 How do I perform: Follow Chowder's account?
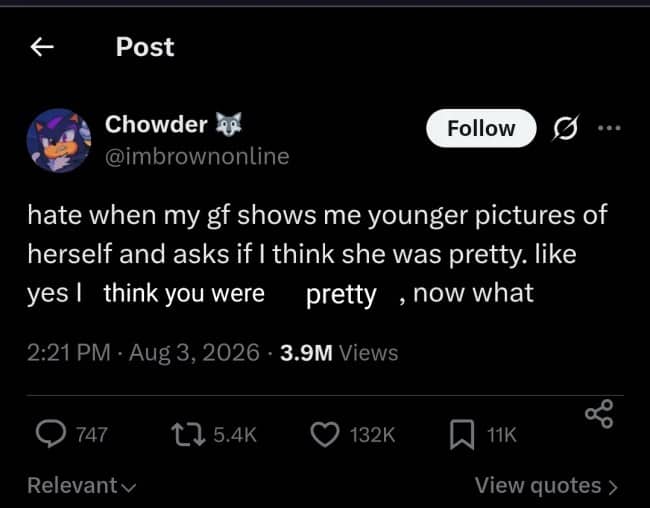click(x=481, y=128)
